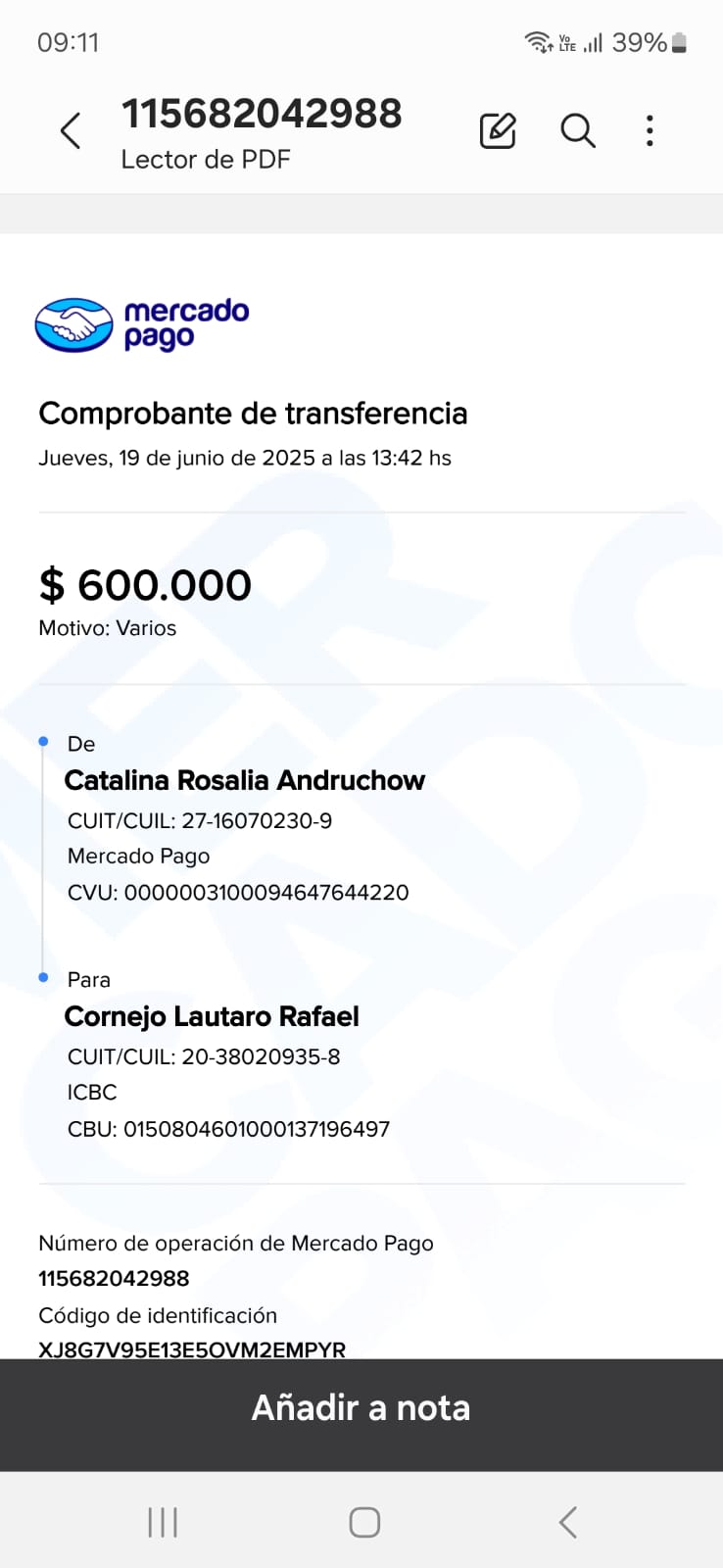
Task: Open the edit pencil icon
Action: pyautogui.click(x=498, y=130)
